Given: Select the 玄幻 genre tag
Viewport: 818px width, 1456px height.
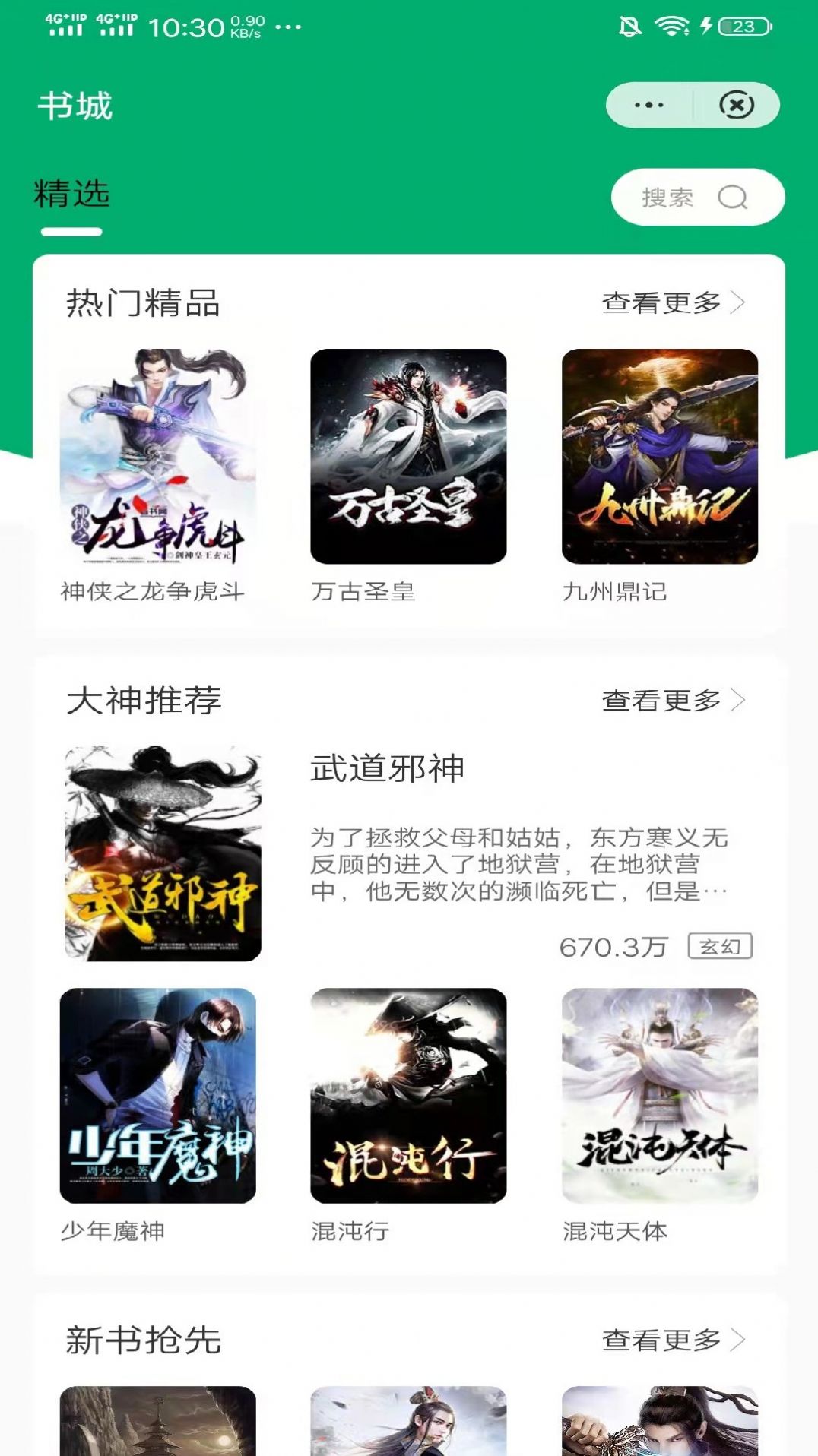Looking at the screenshot, I should pos(719,947).
